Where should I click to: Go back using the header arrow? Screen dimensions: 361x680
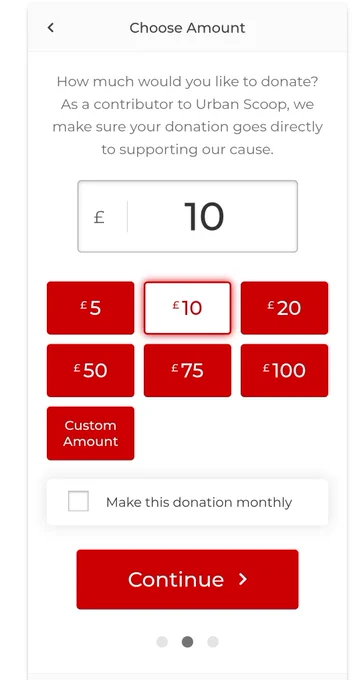[x=51, y=28]
